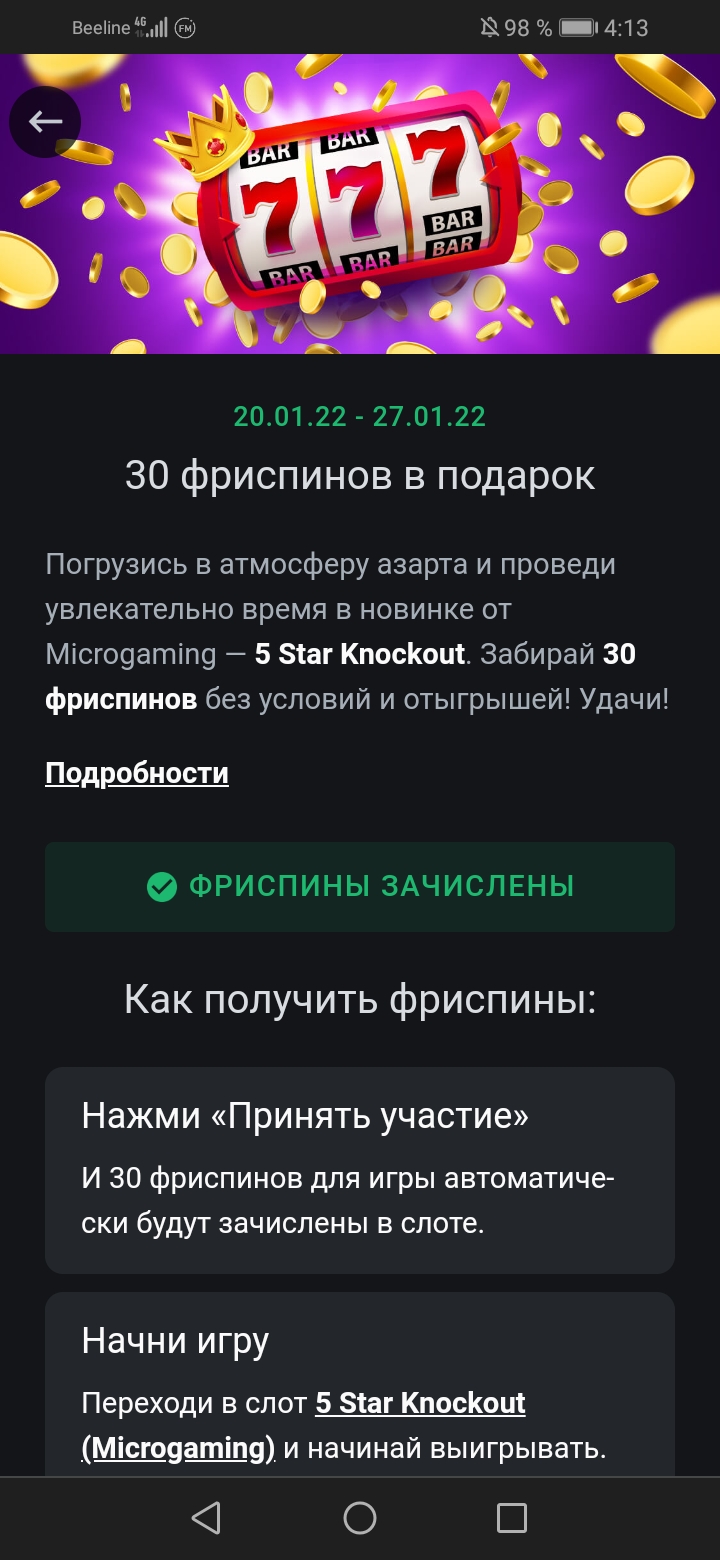Image resolution: width=720 pixels, height=1560 pixels.
Task: Go back using the top-left arrow
Action: coord(45,122)
